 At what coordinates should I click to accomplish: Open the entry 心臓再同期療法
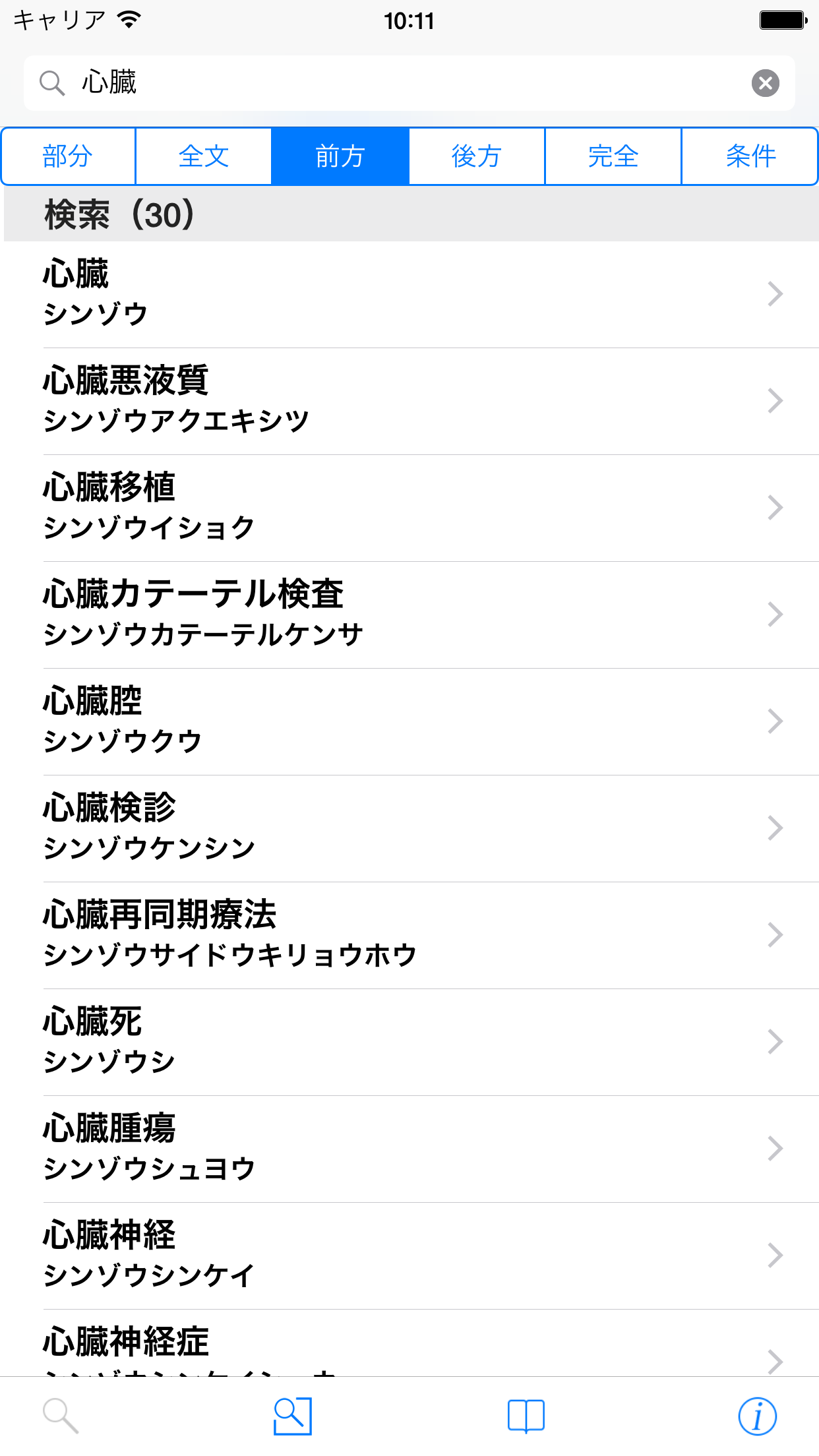tap(409, 935)
